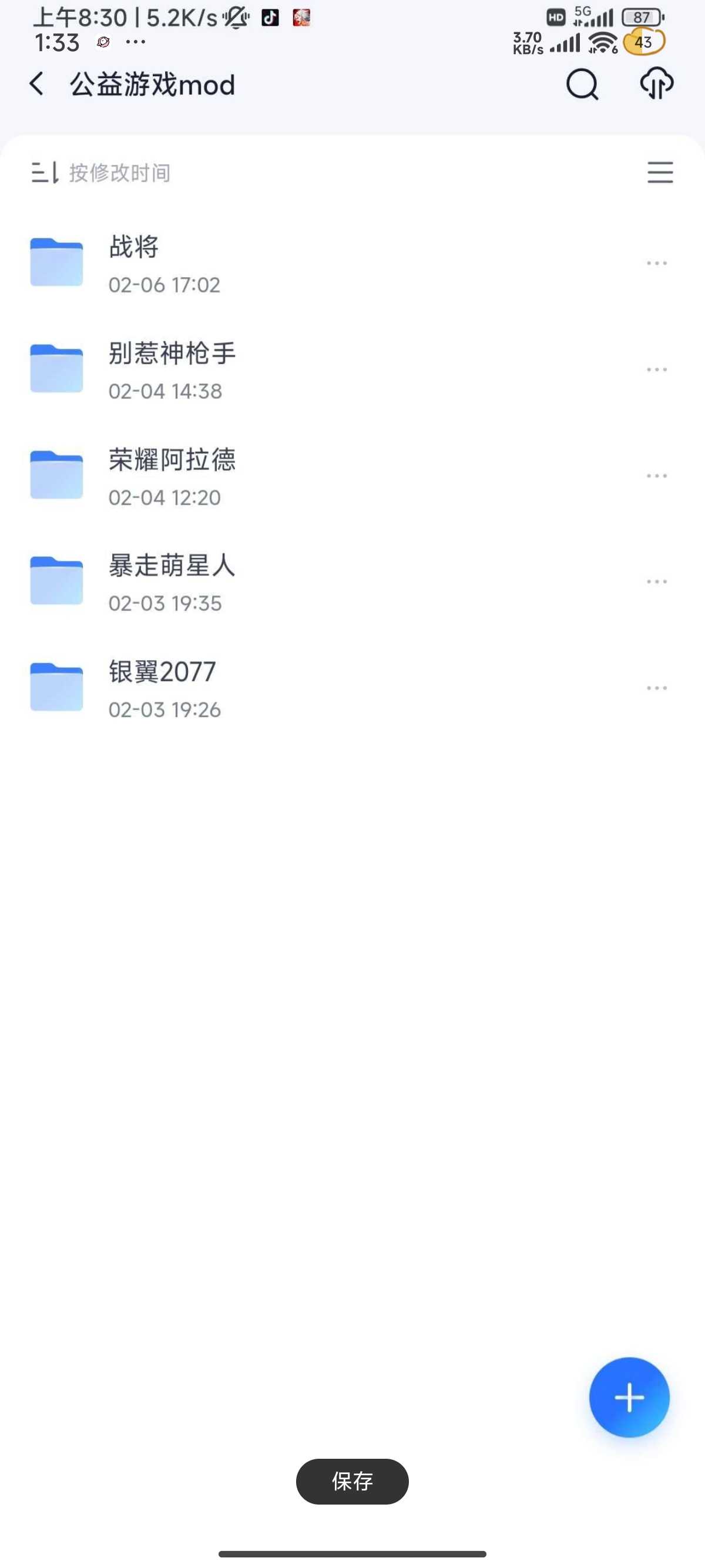The image size is (705, 1568).
Task: Switch the list view layout
Action: click(x=660, y=172)
